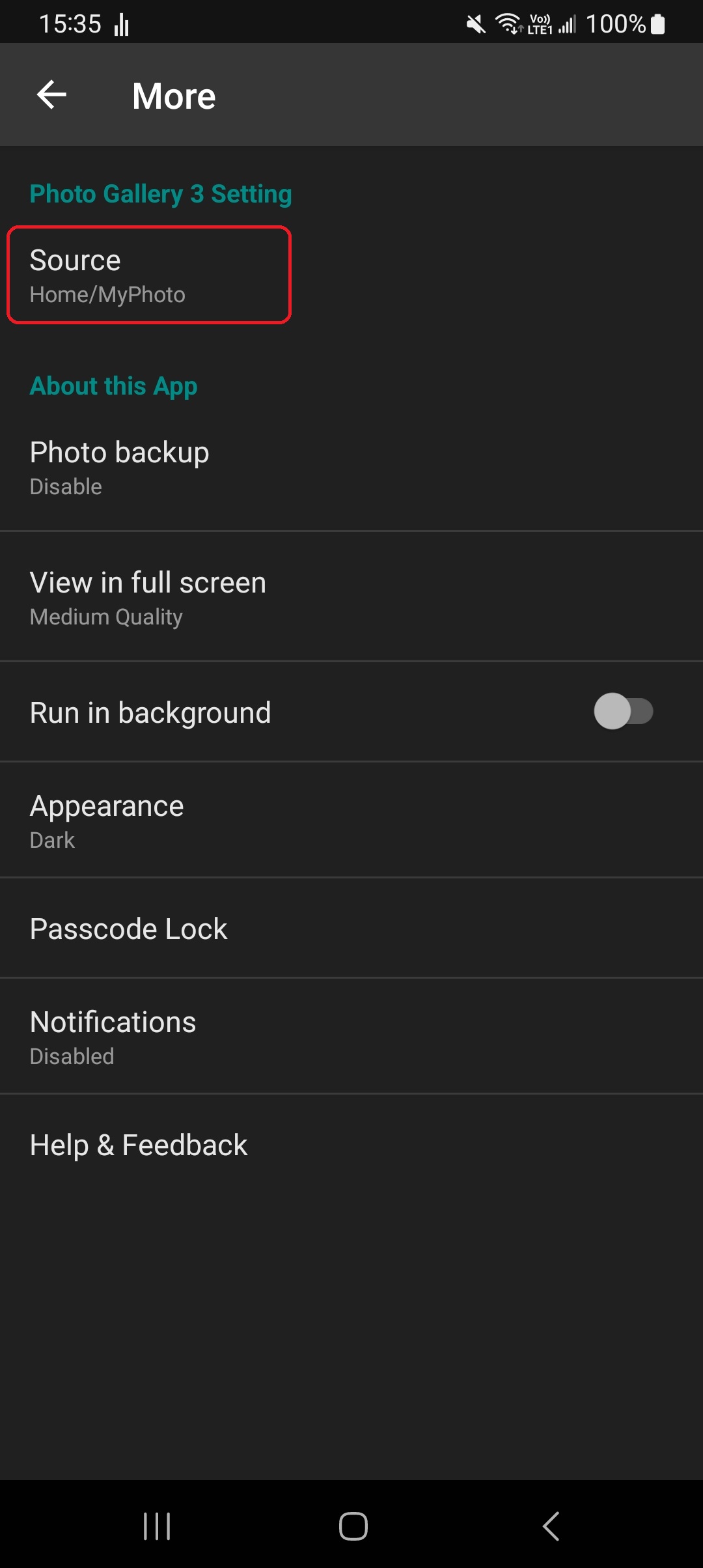Change View in full screen quality
The image size is (703, 1568).
coord(351,597)
